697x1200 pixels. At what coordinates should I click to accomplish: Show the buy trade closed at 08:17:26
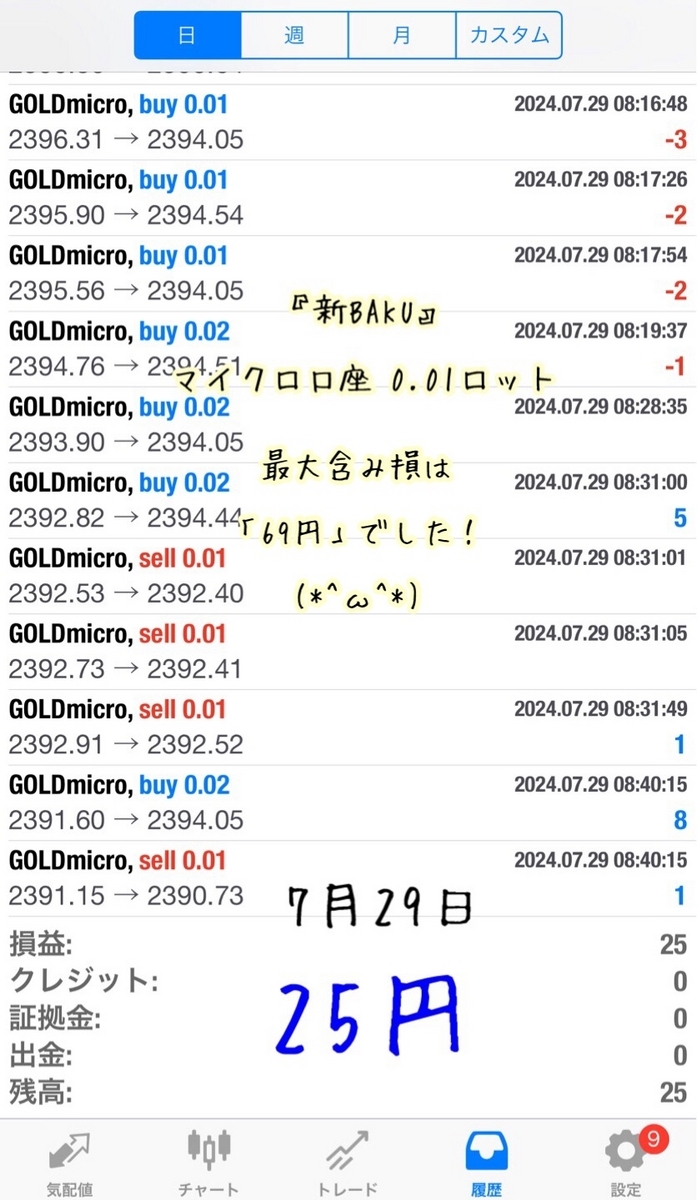point(348,198)
